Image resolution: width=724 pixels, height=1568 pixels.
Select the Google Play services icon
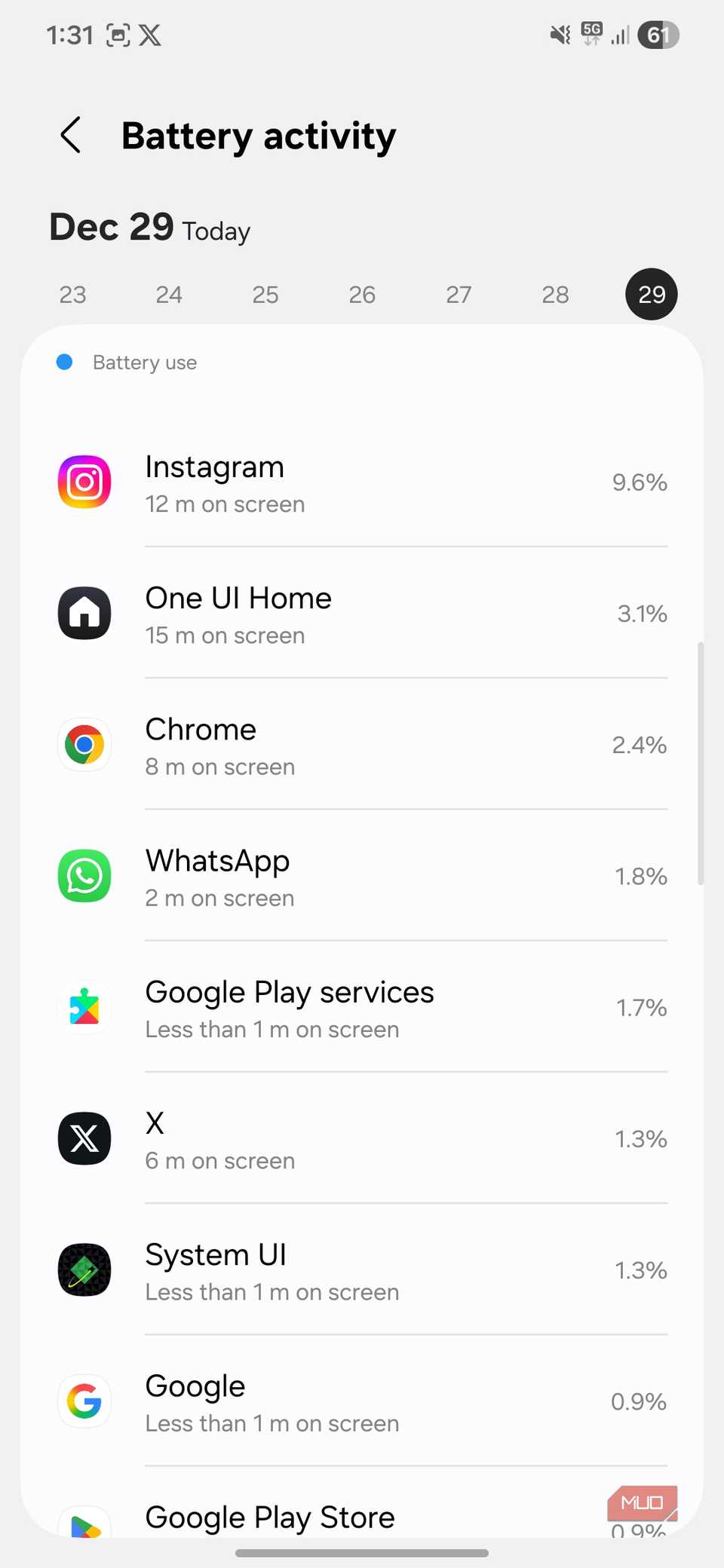point(84,1007)
